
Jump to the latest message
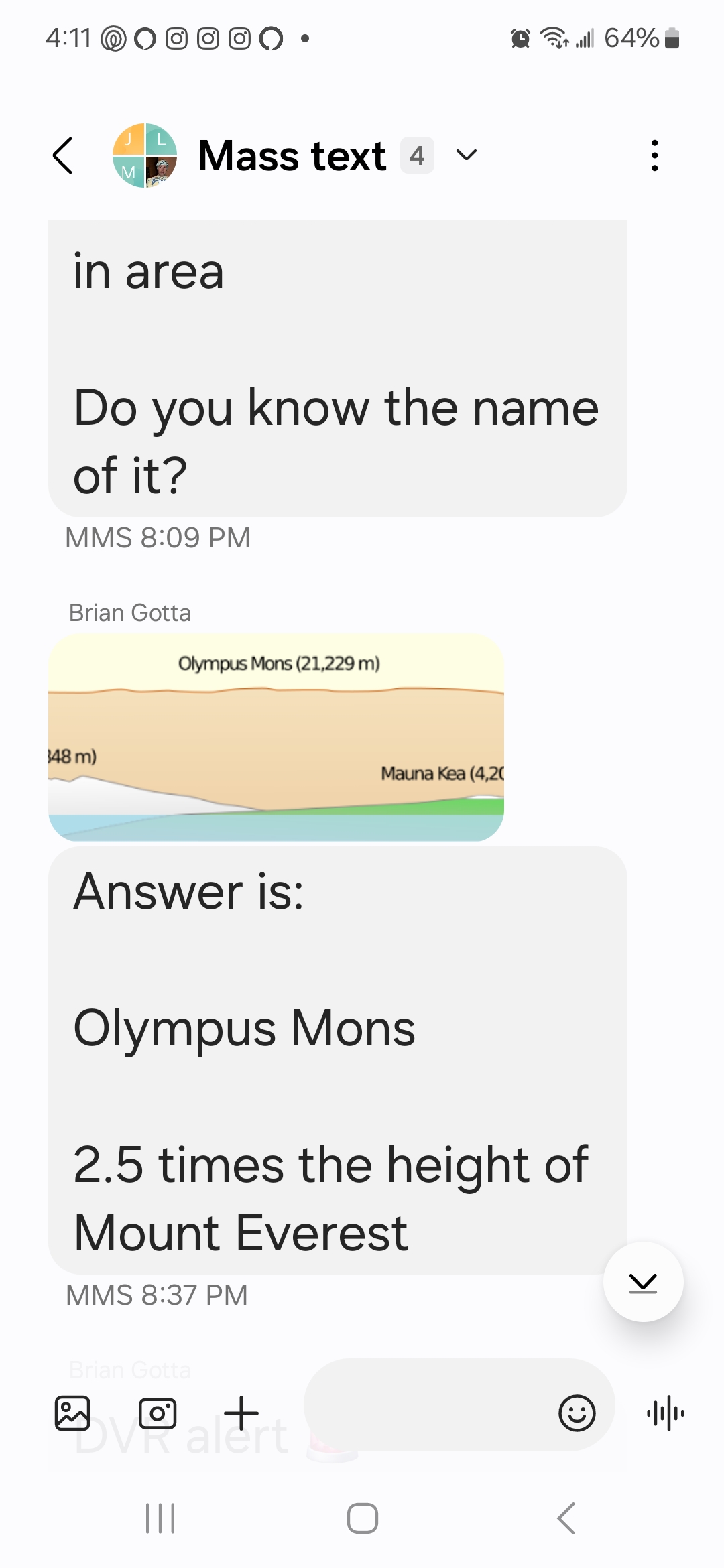click(644, 1282)
